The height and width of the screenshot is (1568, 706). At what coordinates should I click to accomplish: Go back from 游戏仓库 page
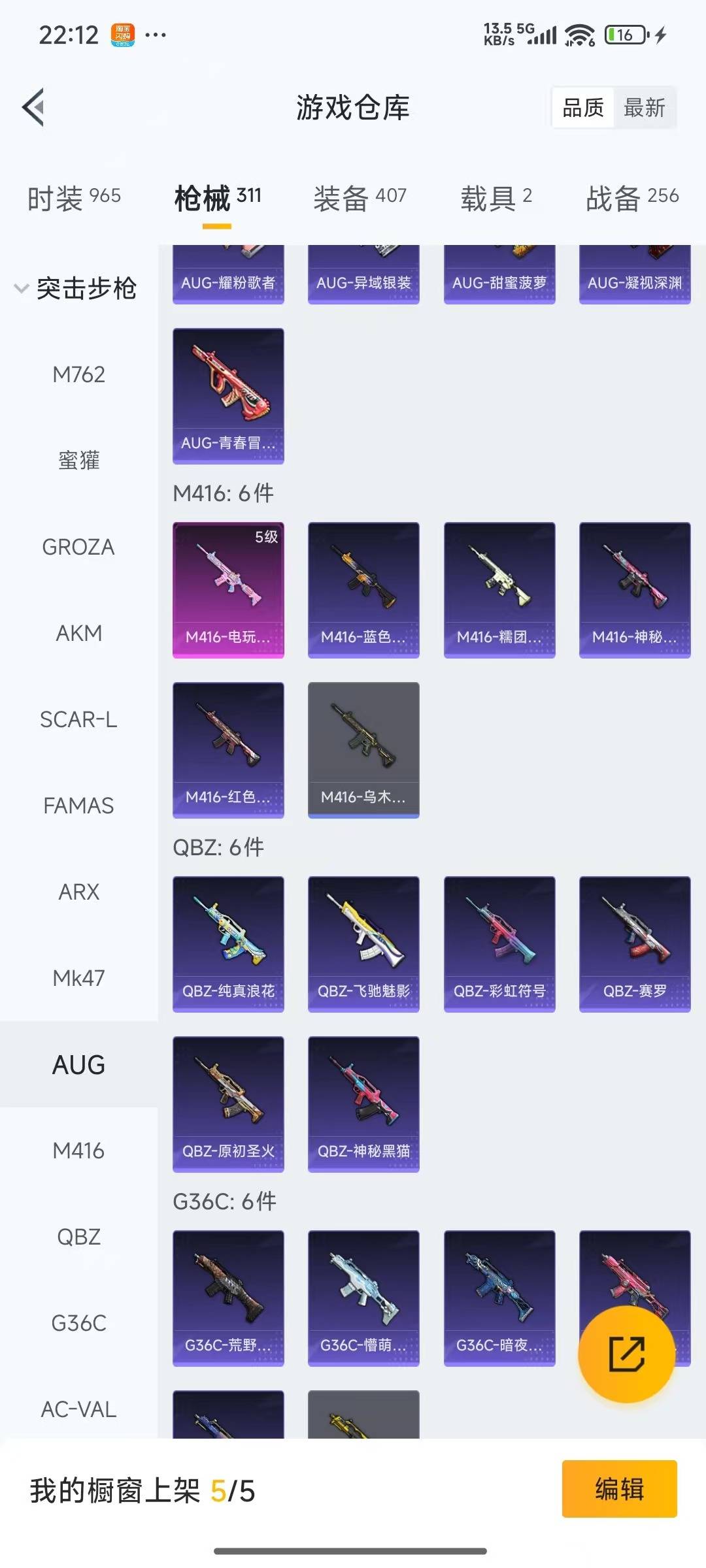[34, 107]
